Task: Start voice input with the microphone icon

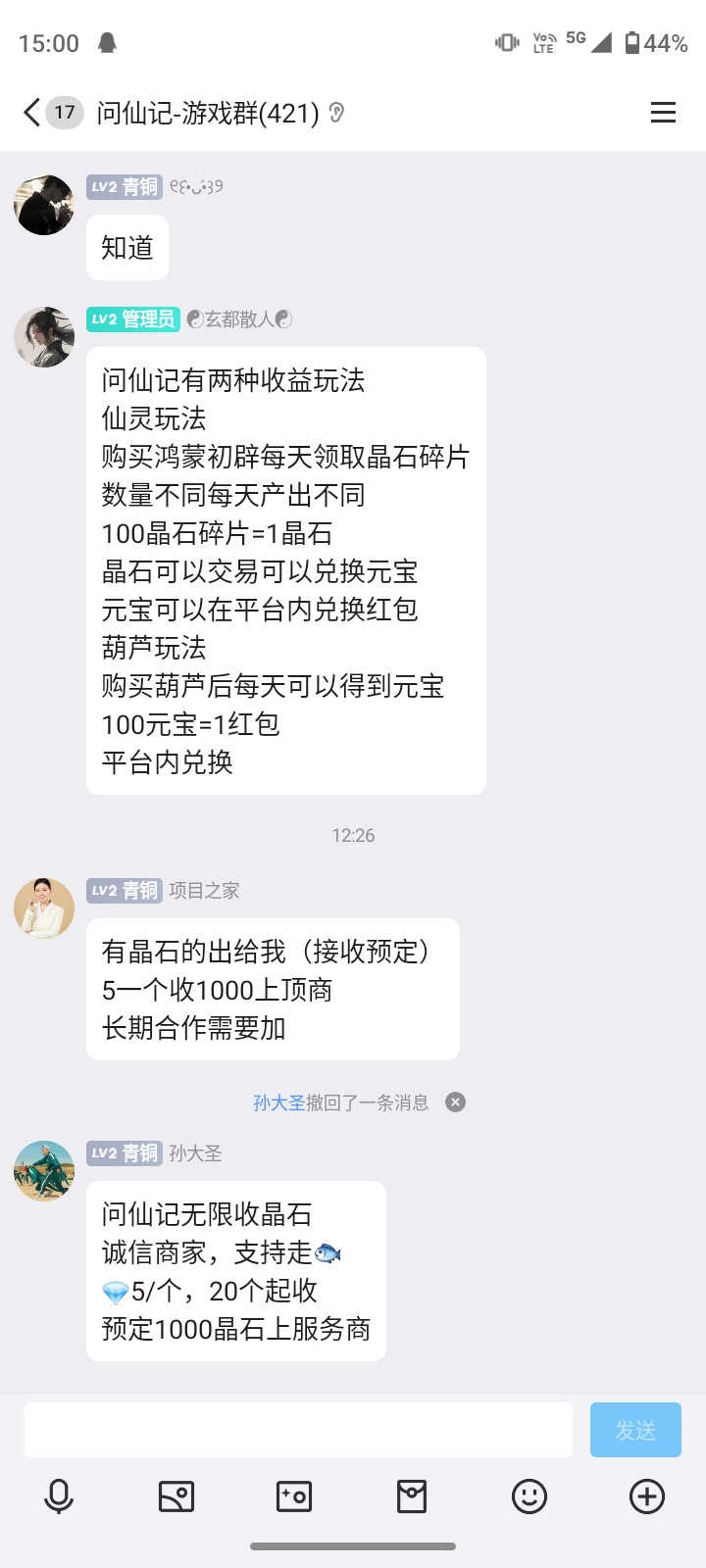Action: point(59,1496)
